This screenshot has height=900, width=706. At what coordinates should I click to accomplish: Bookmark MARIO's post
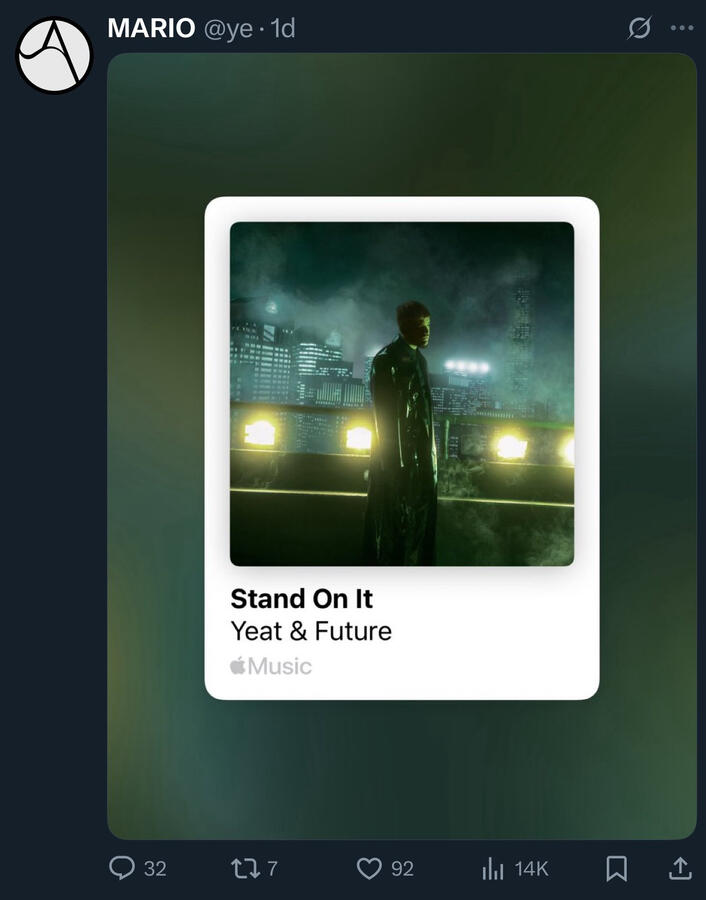[x=617, y=868]
